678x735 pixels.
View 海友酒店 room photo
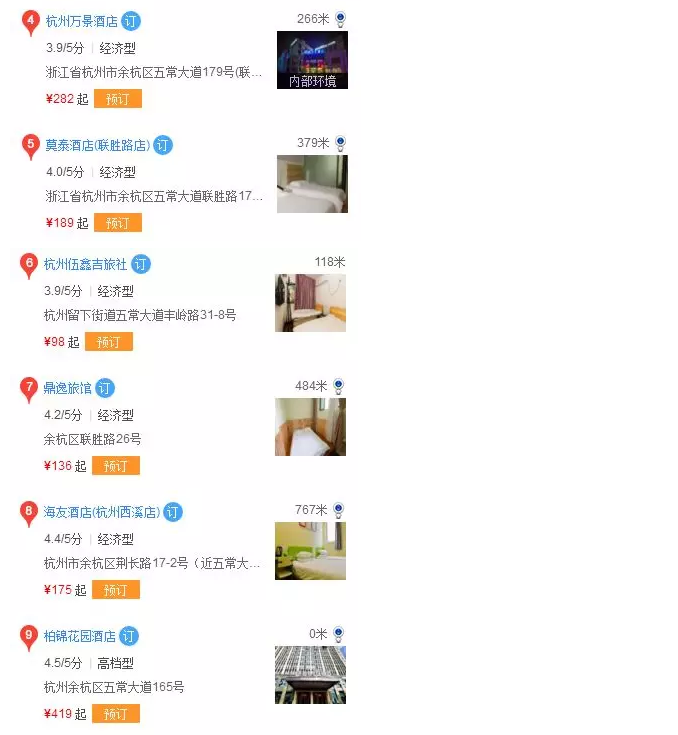click(310, 551)
